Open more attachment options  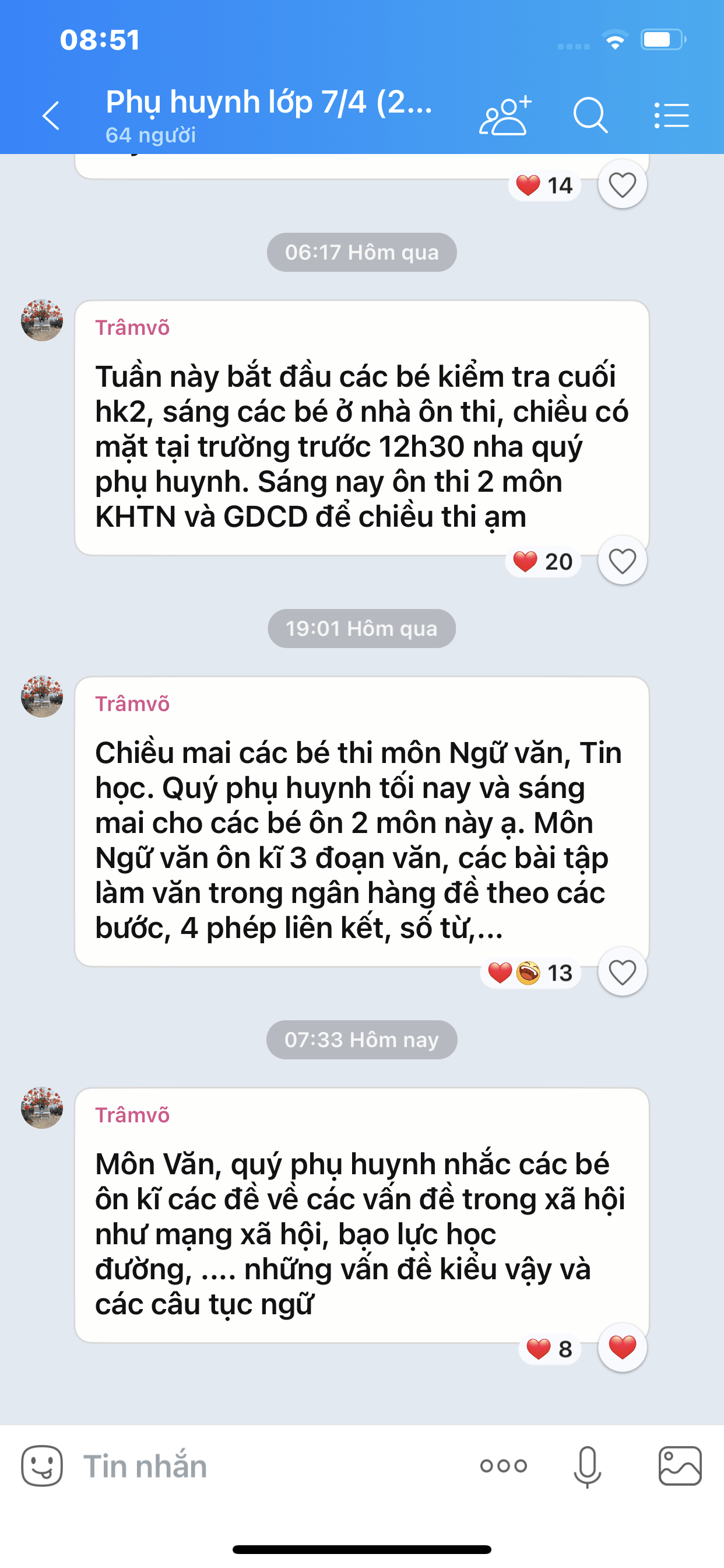(x=503, y=1466)
